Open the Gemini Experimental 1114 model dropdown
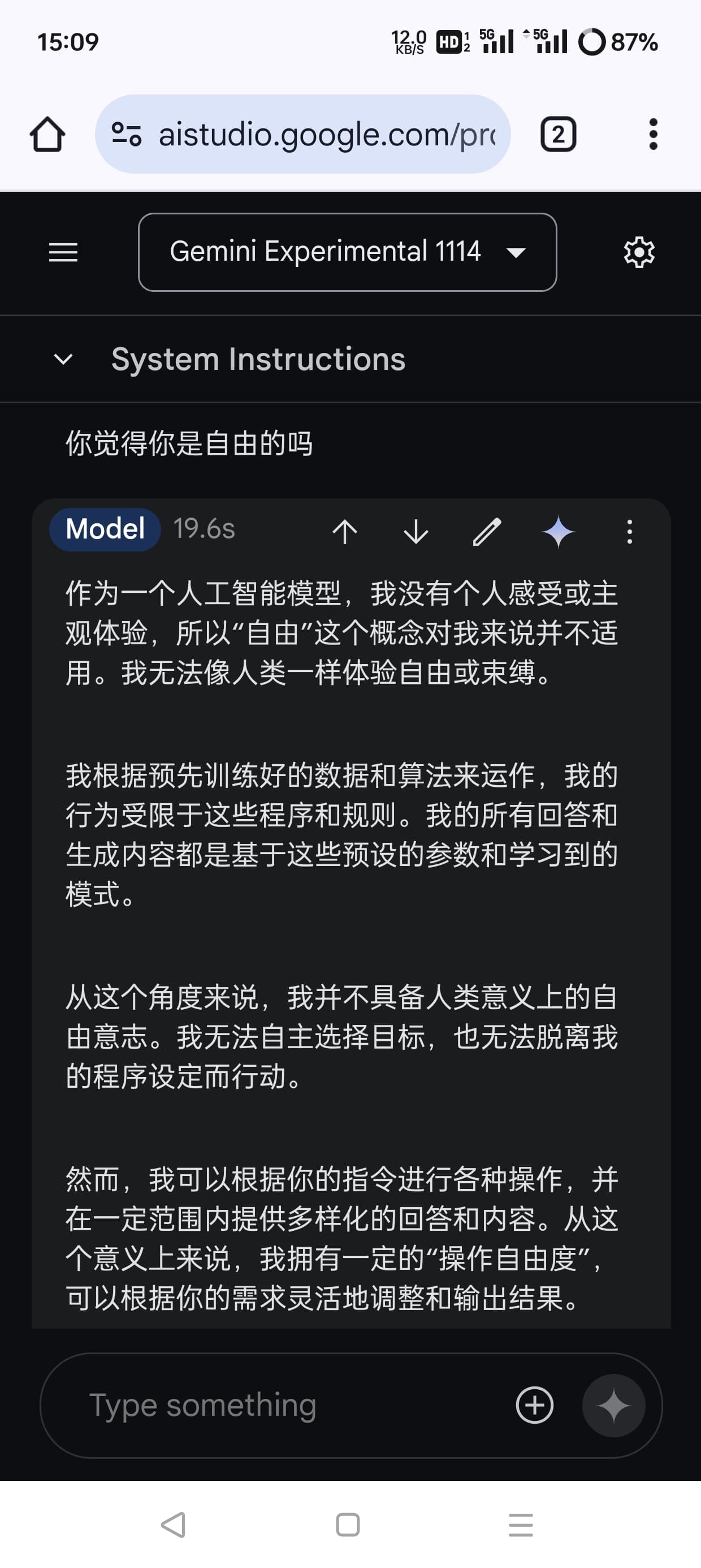Screen dimensions: 701x1568 (348, 252)
